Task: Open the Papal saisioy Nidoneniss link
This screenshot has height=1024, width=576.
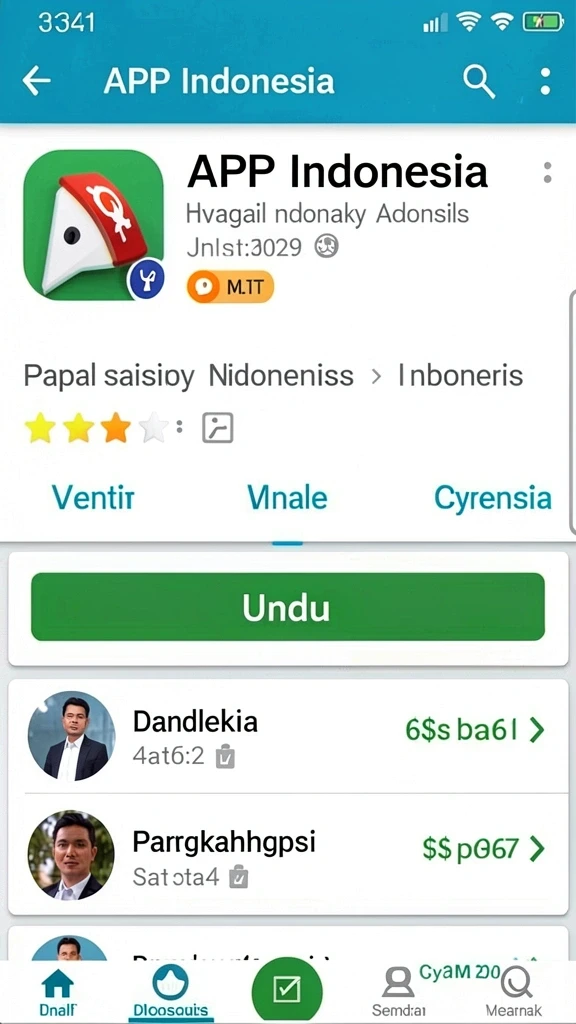Action: (189, 376)
